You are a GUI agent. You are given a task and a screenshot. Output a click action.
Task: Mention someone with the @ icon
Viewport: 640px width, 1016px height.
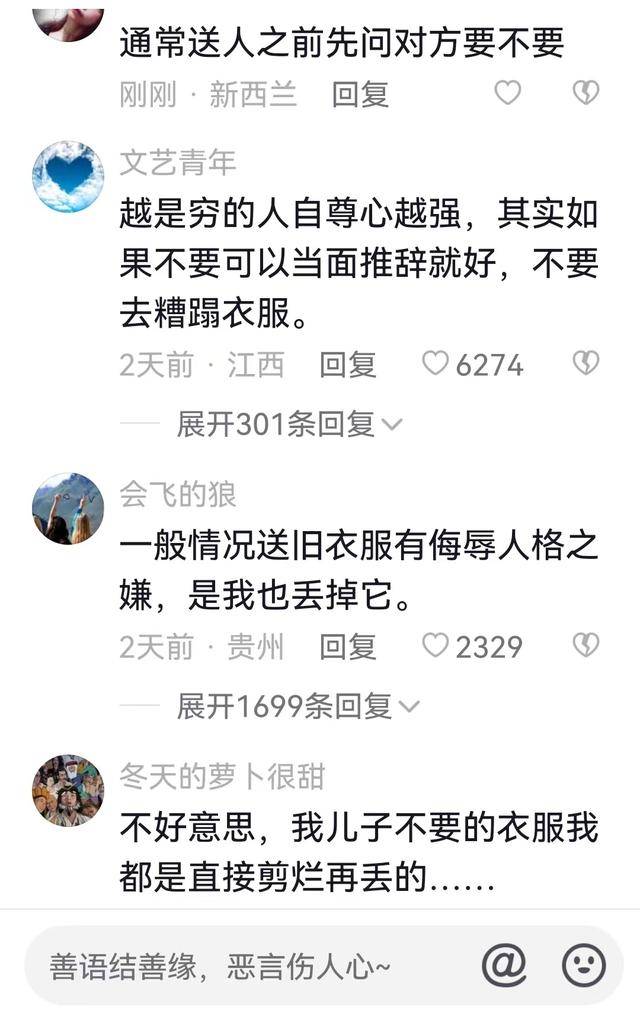tap(504, 965)
